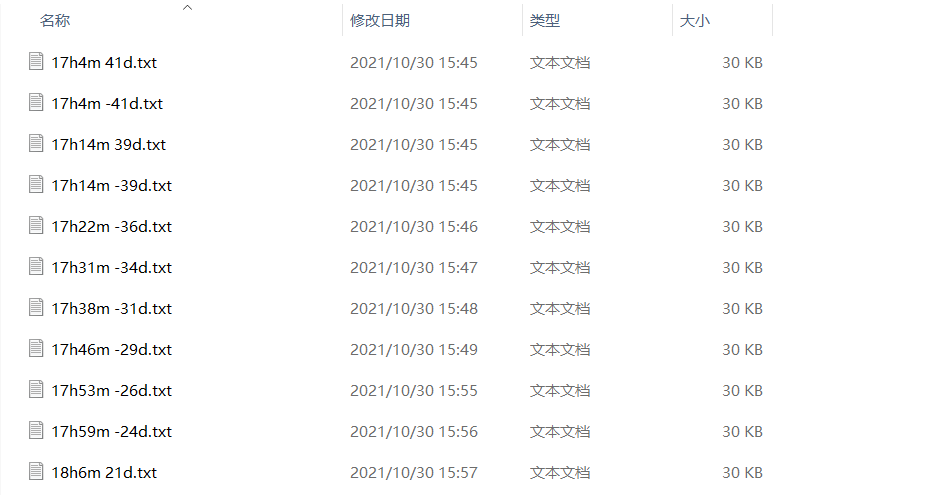952x495 pixels.
Task: Select file 17h31m -34d.txt
Action: click(111, 268)
